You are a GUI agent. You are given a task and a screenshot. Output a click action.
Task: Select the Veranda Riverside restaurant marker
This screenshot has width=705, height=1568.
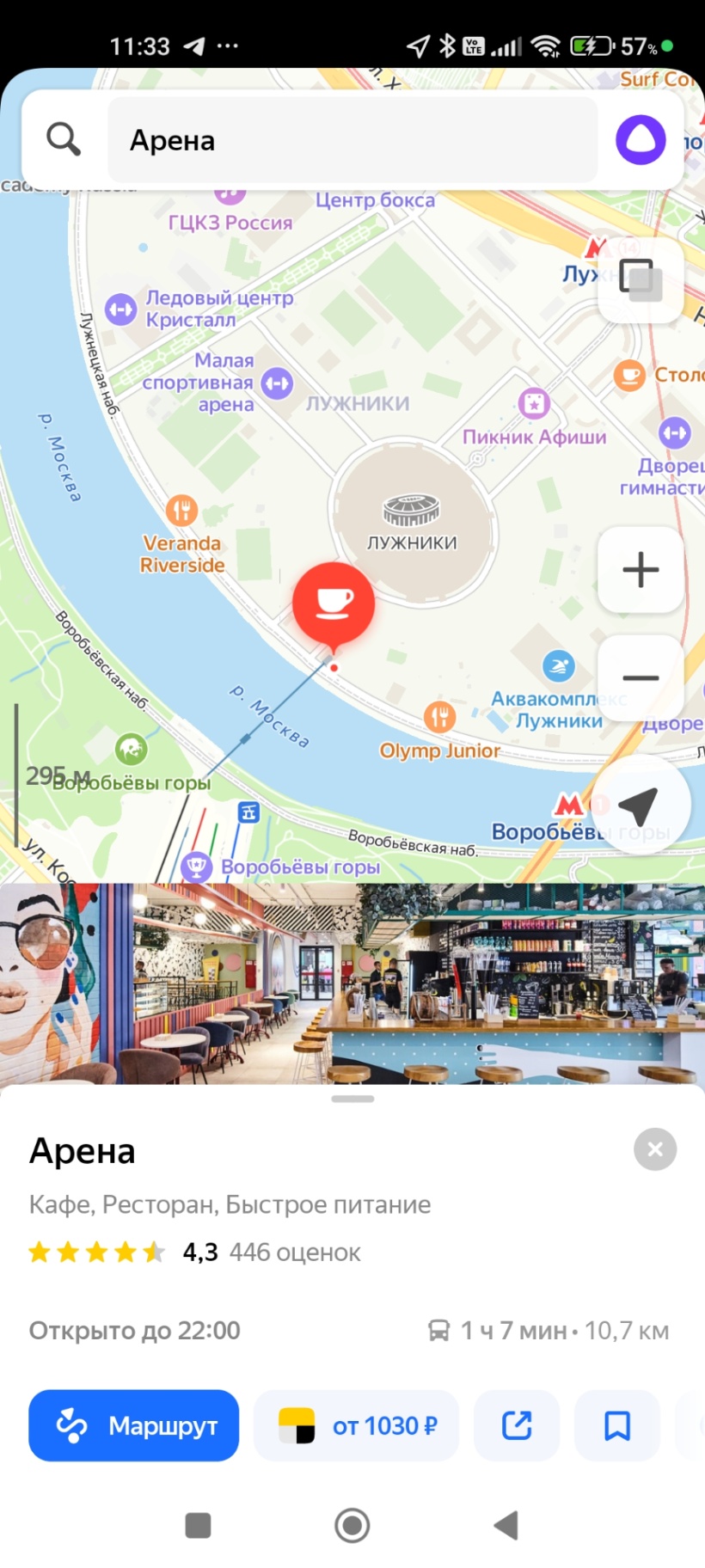pyautogui.click(x=182, y=511)
